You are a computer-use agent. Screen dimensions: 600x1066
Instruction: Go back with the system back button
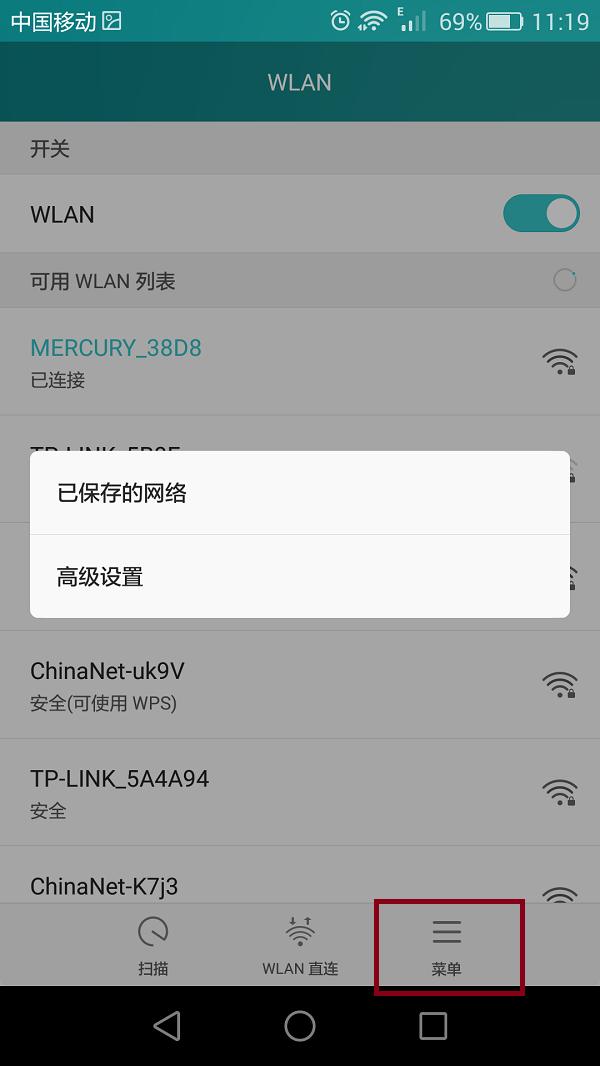[x=167, y=1026]
